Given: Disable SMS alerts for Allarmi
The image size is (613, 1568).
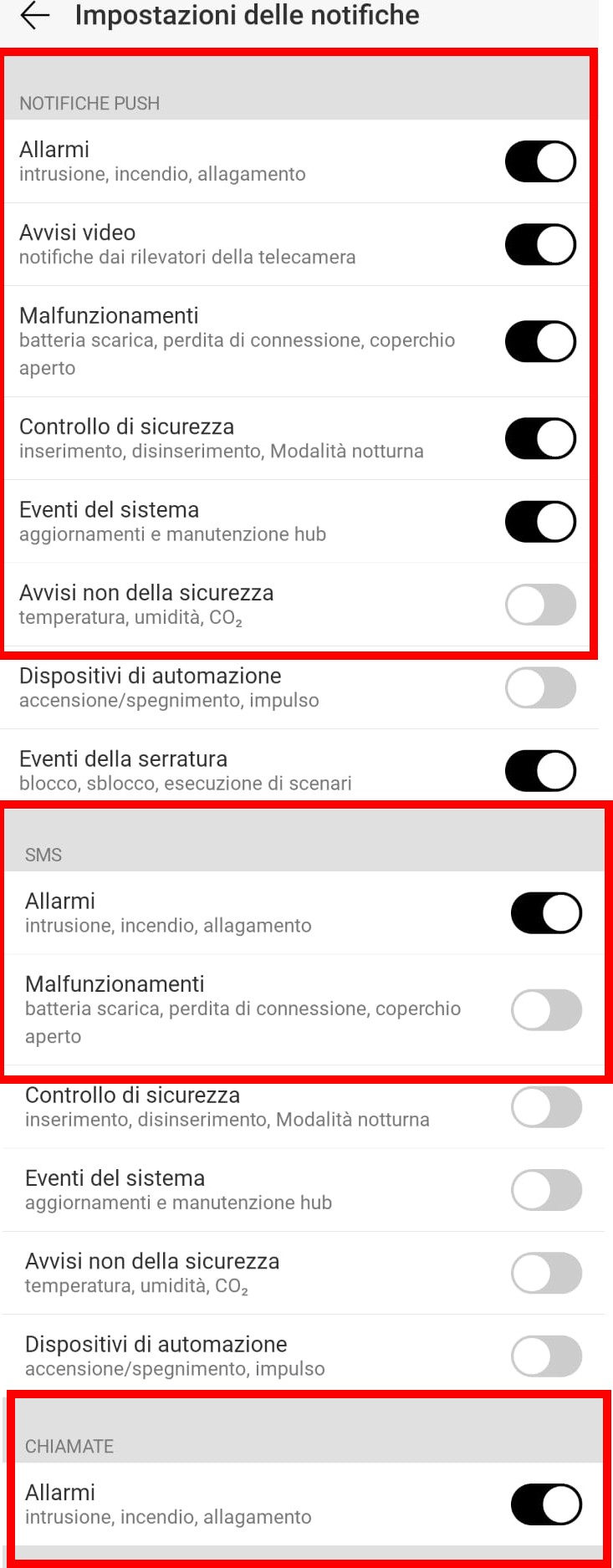Looking at the screenshot, I should 546,912.
